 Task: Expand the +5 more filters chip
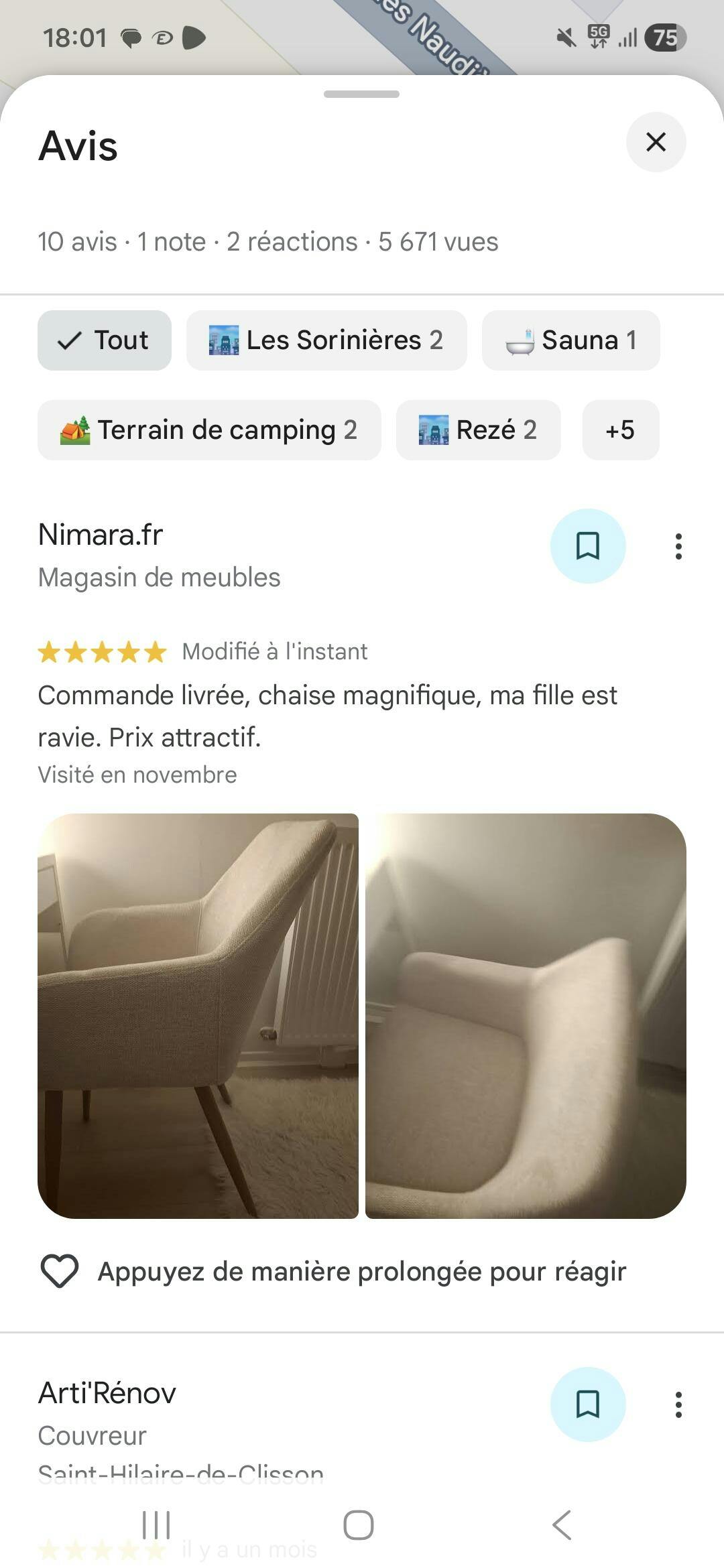pos(620,430)
